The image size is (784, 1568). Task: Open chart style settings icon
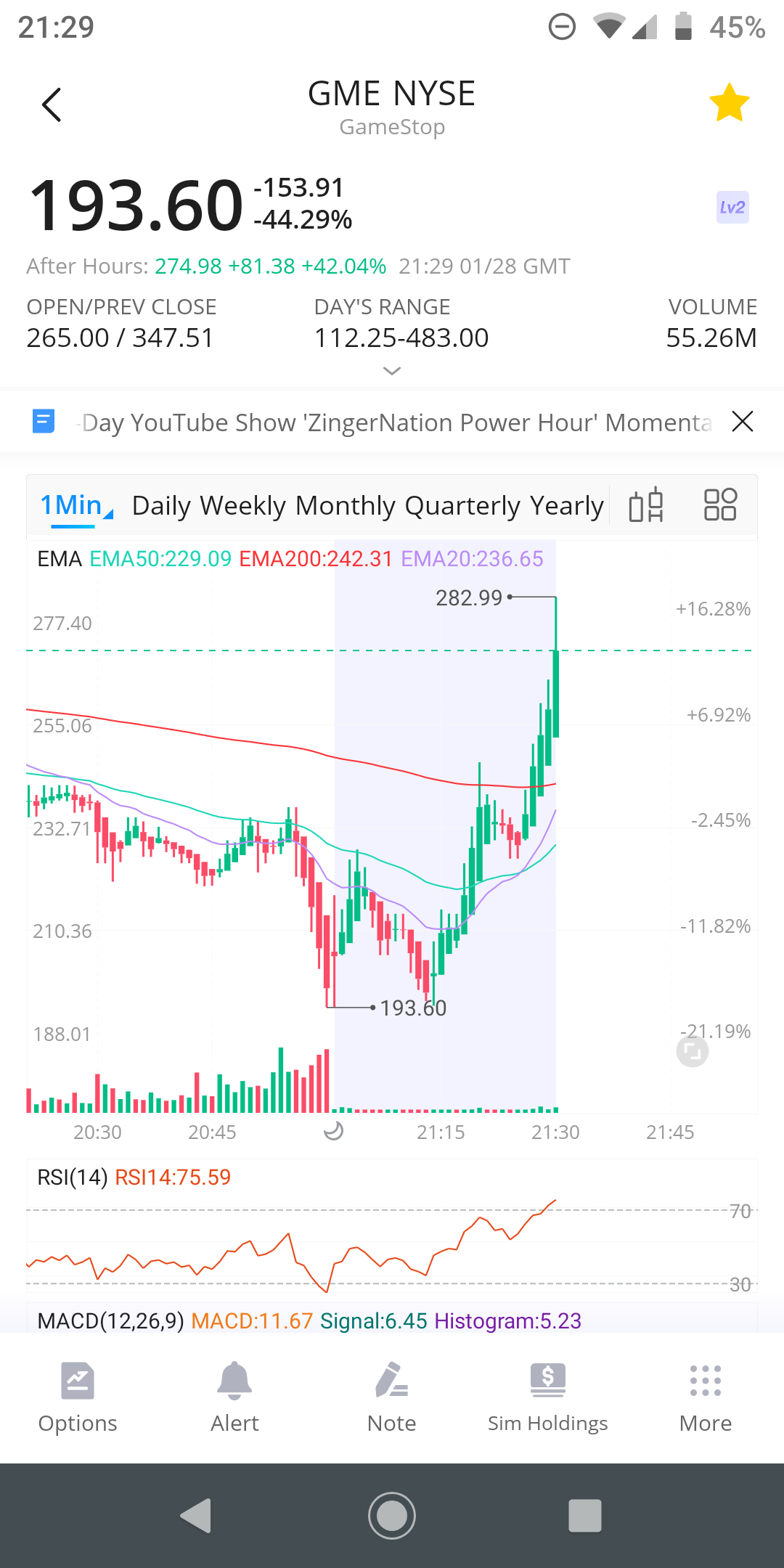coord(646,505)
